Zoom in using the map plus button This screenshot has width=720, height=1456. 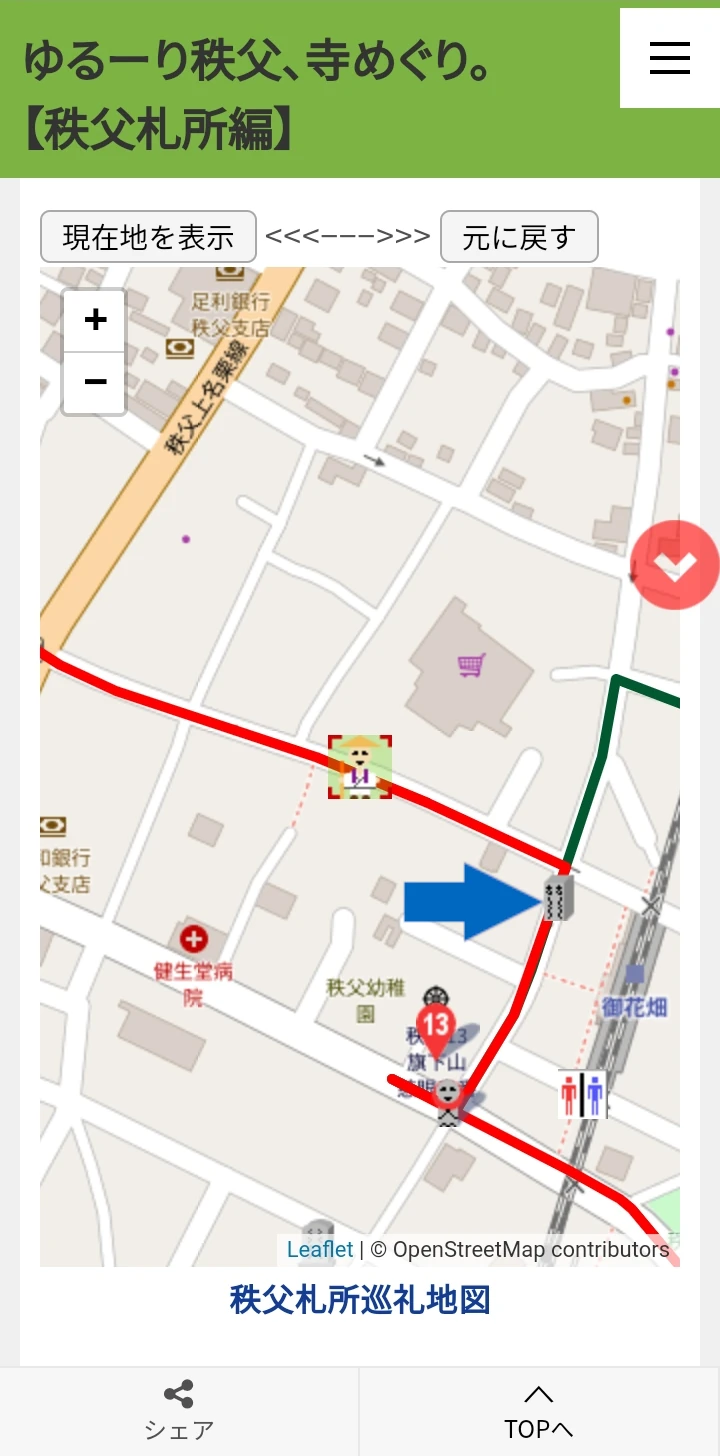pos(93,320)
